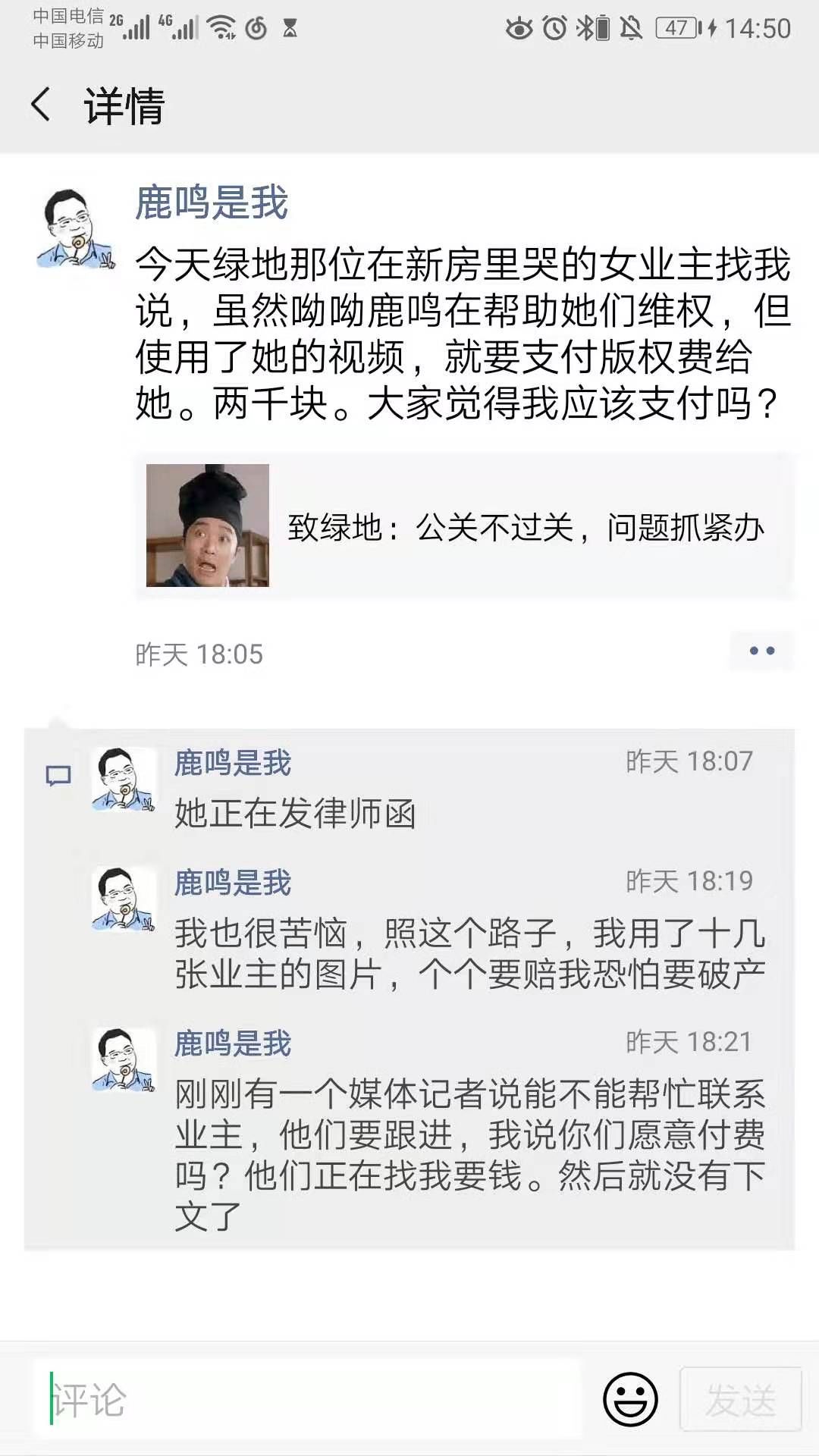
Task: Go back from the 详情 page
Action: 41,105
